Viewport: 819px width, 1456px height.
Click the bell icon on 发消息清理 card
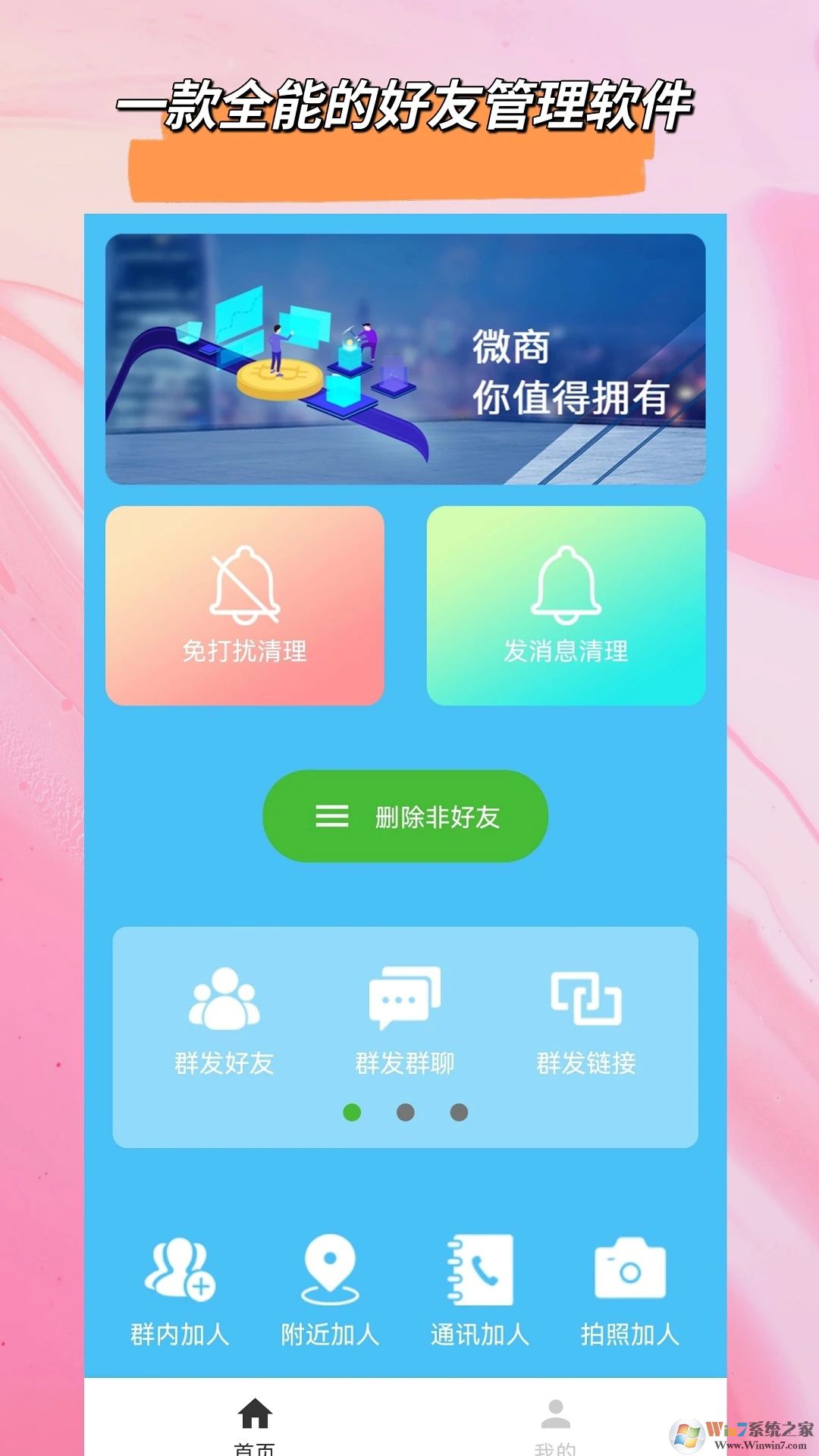click(x=565, y=584)
